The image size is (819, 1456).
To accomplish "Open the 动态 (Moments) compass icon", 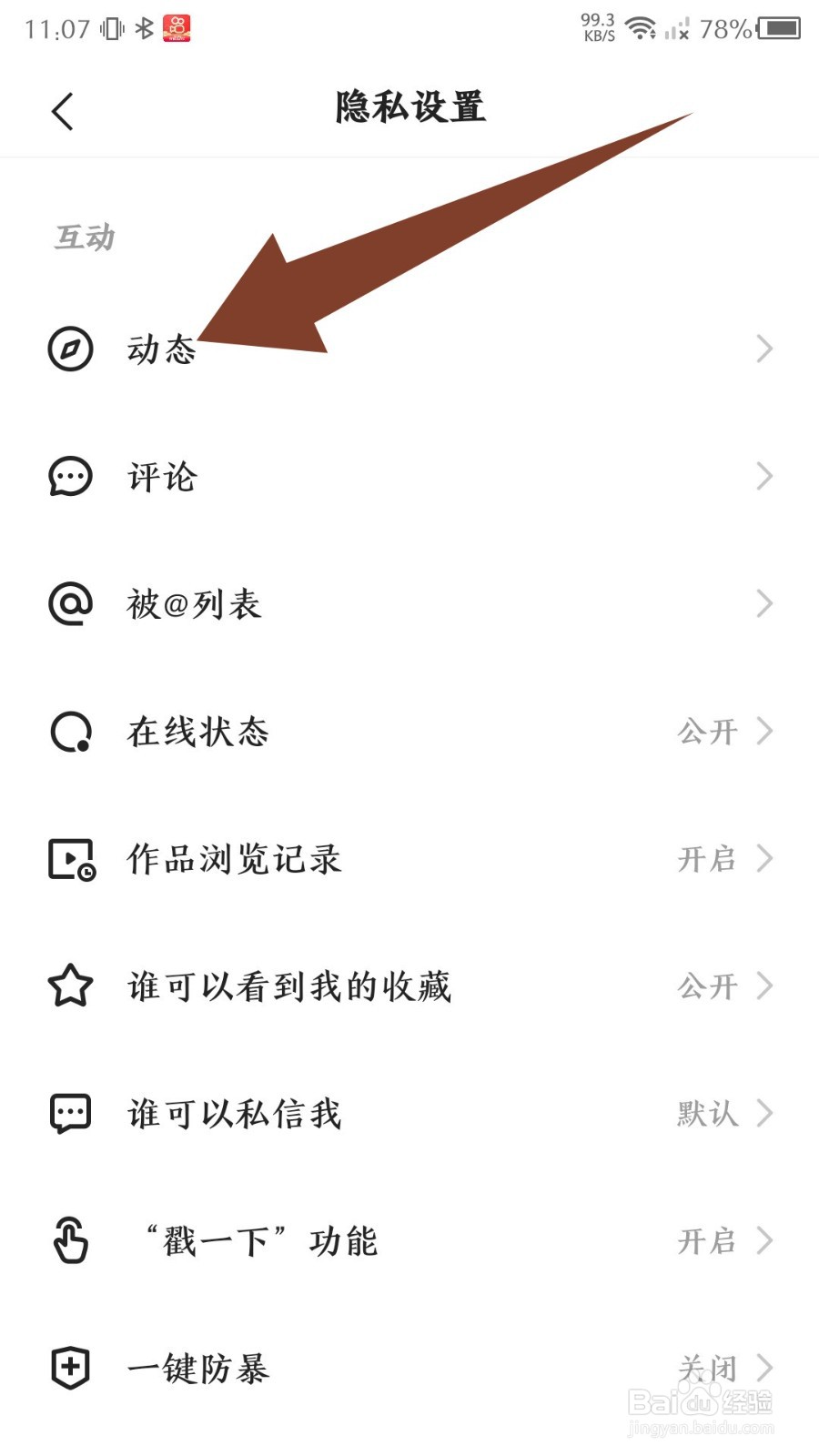I will pos(71,349).
